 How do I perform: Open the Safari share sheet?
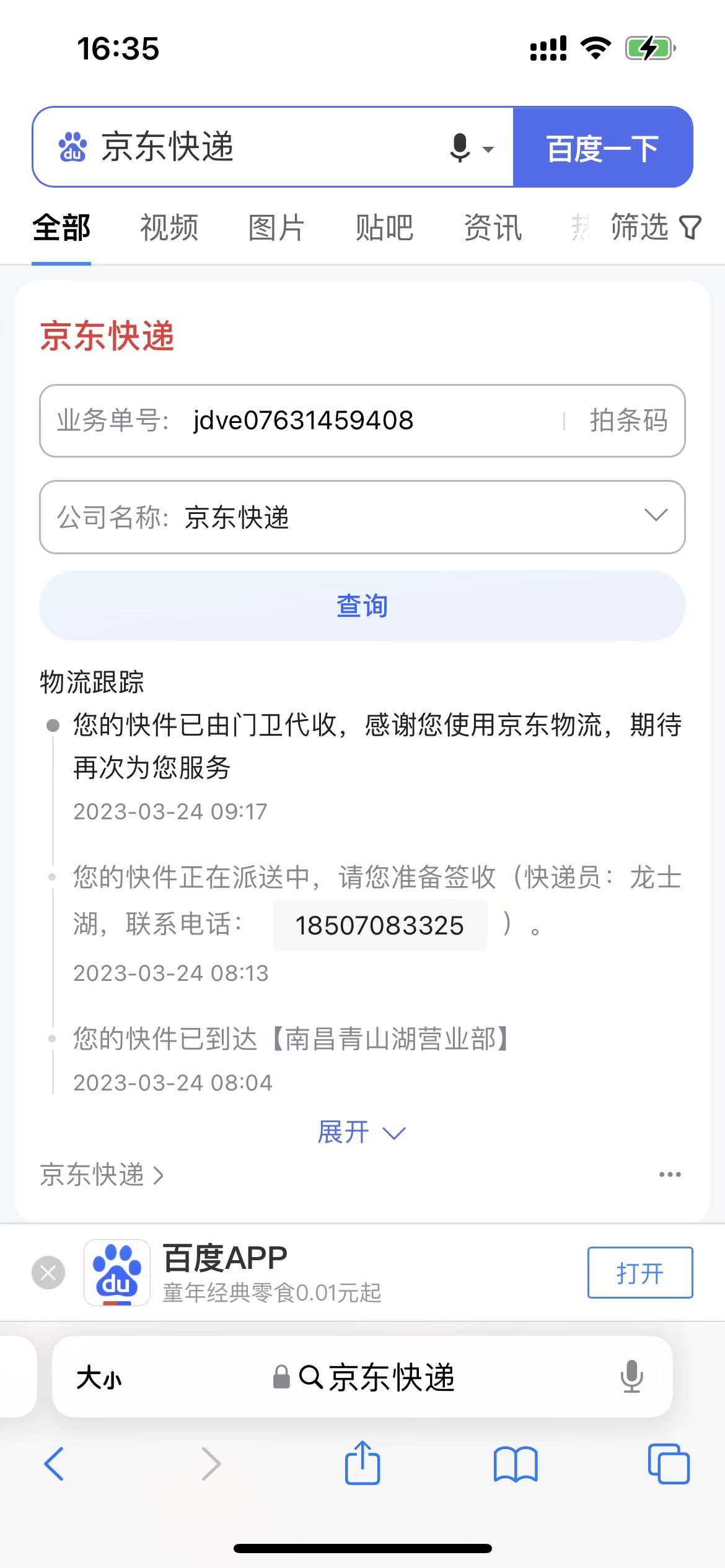(x=362, y=1463)
